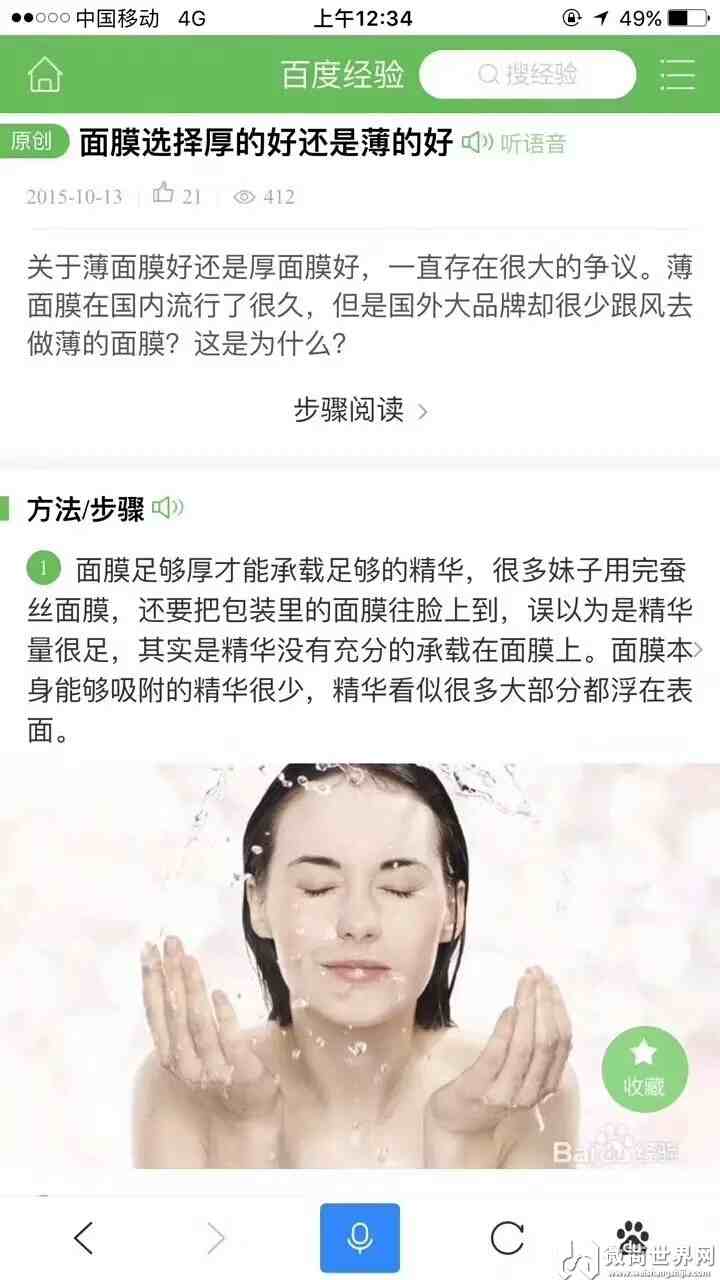Image resolution: width=720 pixels, height=1280 pixels.
Task: Reload the page with the refresh icon
Action: tap(507, 1238)
